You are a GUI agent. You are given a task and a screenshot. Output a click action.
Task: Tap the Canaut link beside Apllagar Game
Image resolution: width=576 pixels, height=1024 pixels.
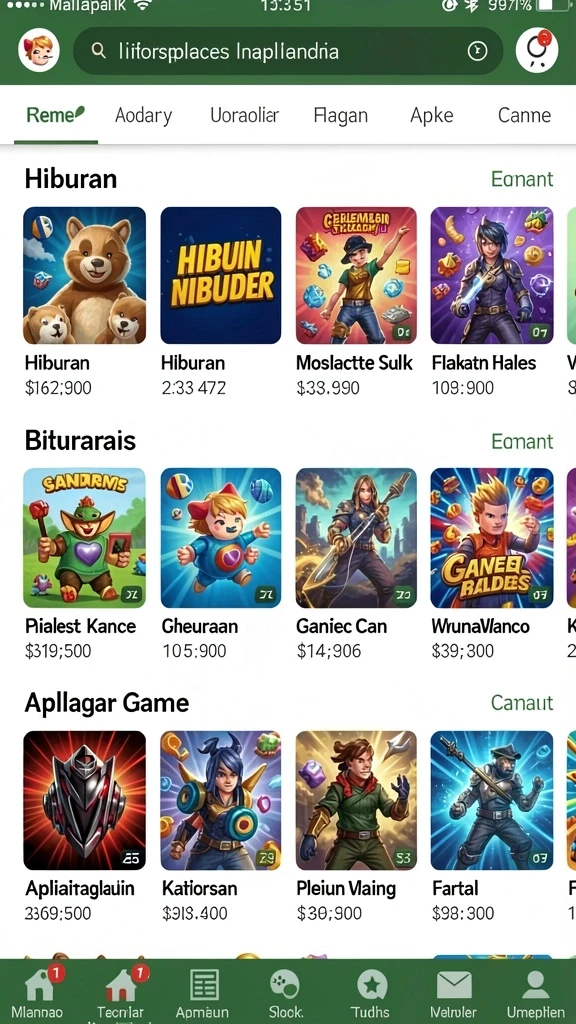coord(522,703)
